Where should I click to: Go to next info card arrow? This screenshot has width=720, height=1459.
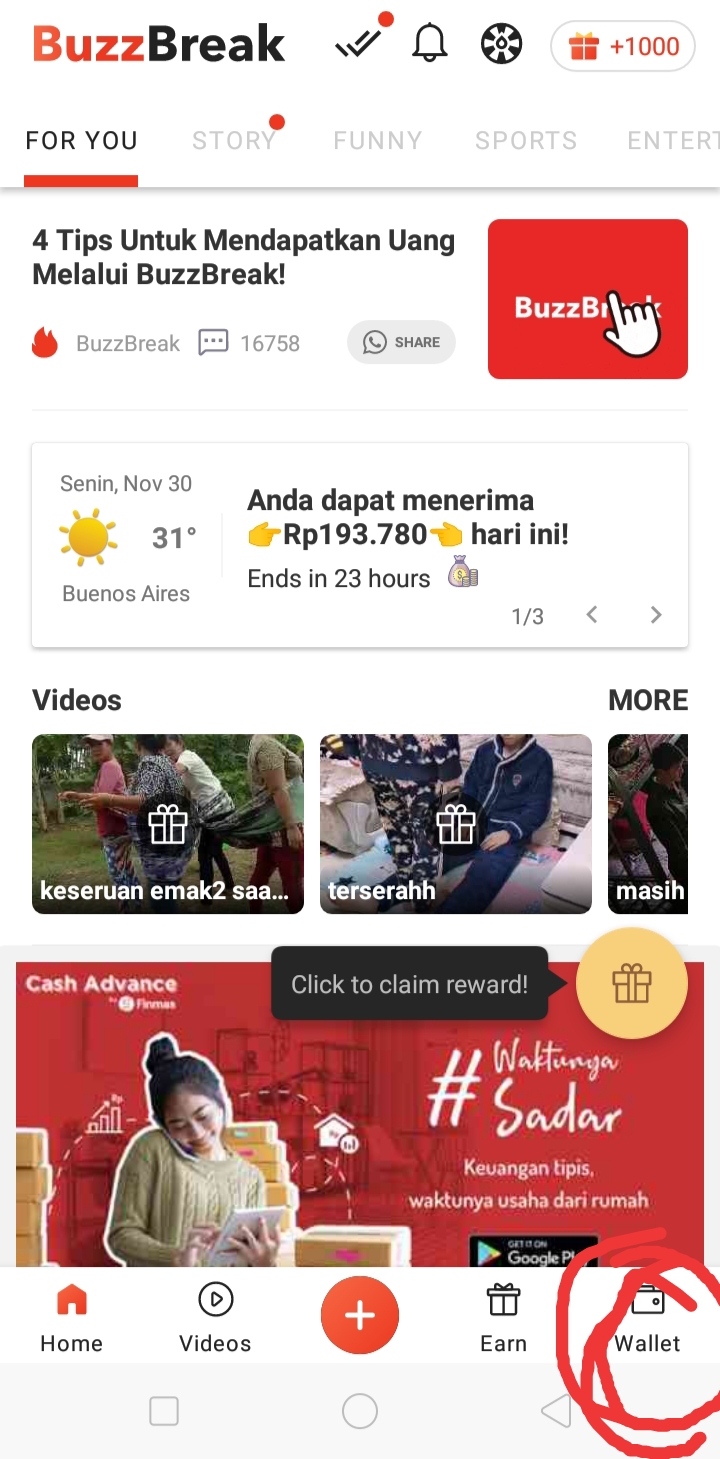pyautogui.click(x=656, y=615)
